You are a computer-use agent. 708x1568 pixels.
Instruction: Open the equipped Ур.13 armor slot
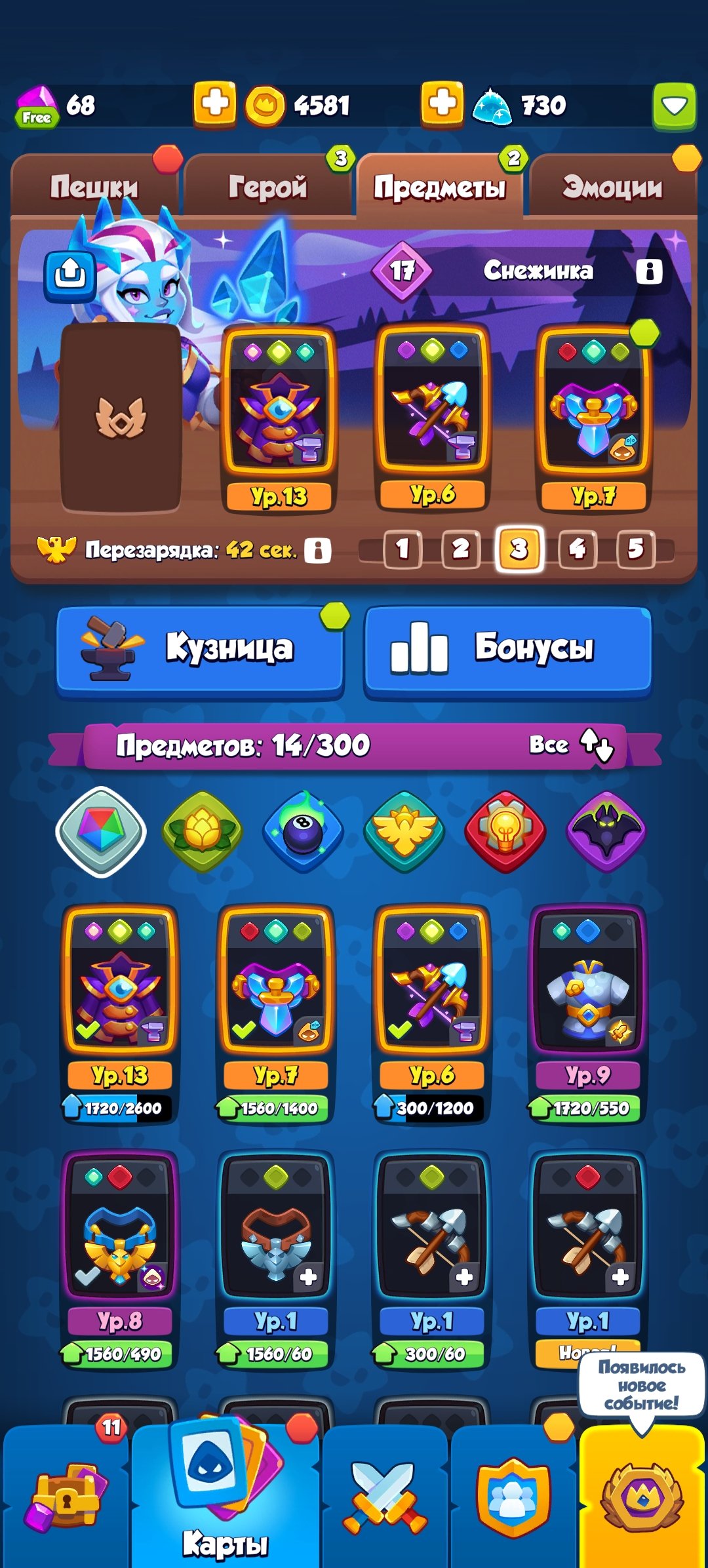pos(279,417)
